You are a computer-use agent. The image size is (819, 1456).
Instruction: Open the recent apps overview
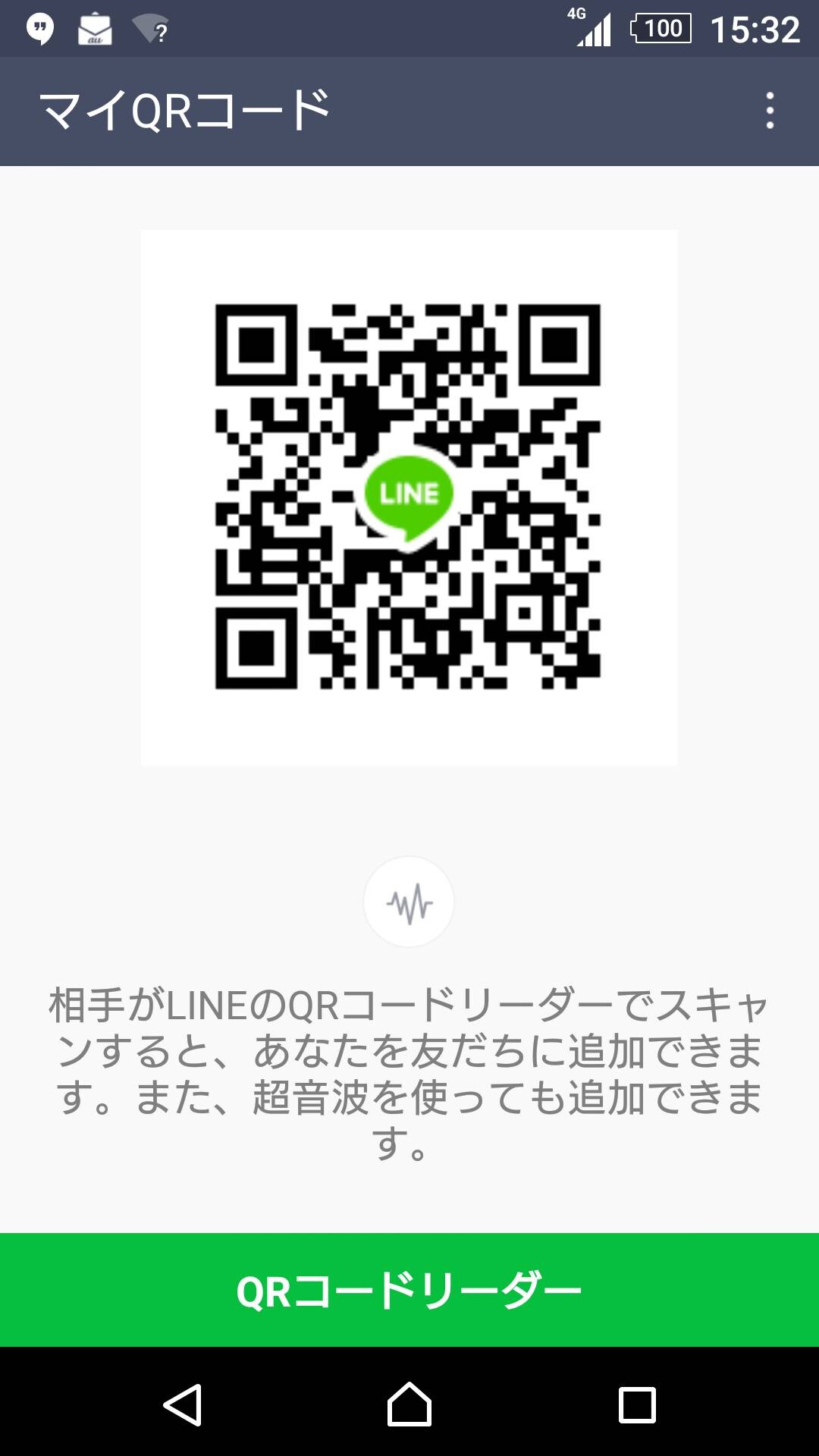point(637,1404)
